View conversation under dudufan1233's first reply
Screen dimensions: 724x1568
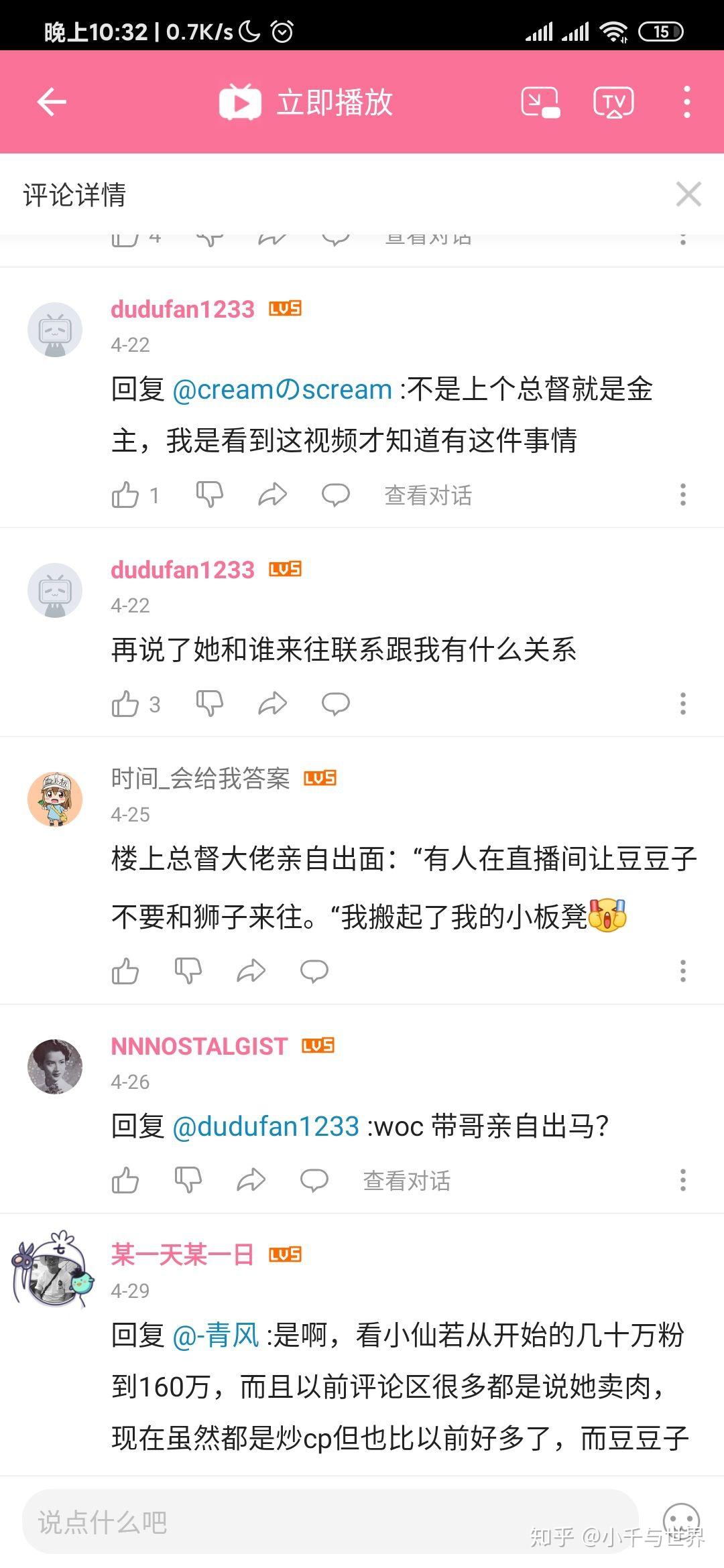click(x=428, y=495)
